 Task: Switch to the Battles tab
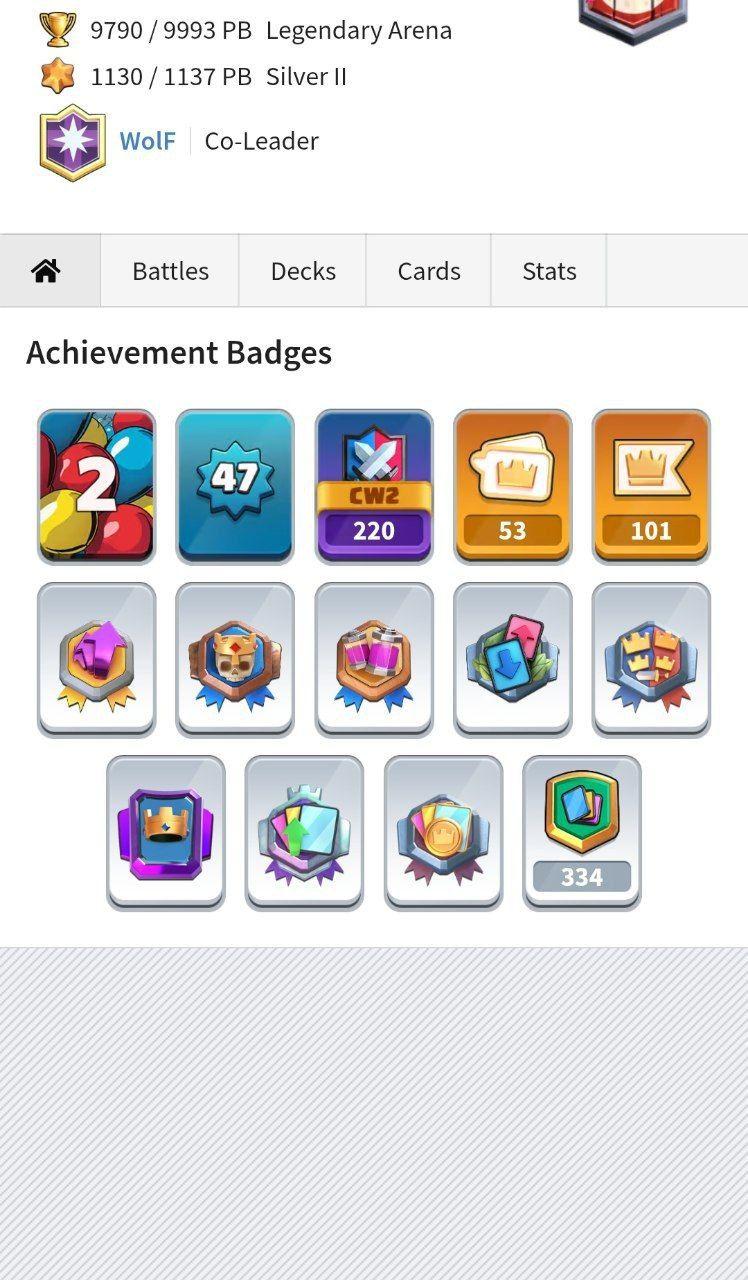click(x=170, y=271)
